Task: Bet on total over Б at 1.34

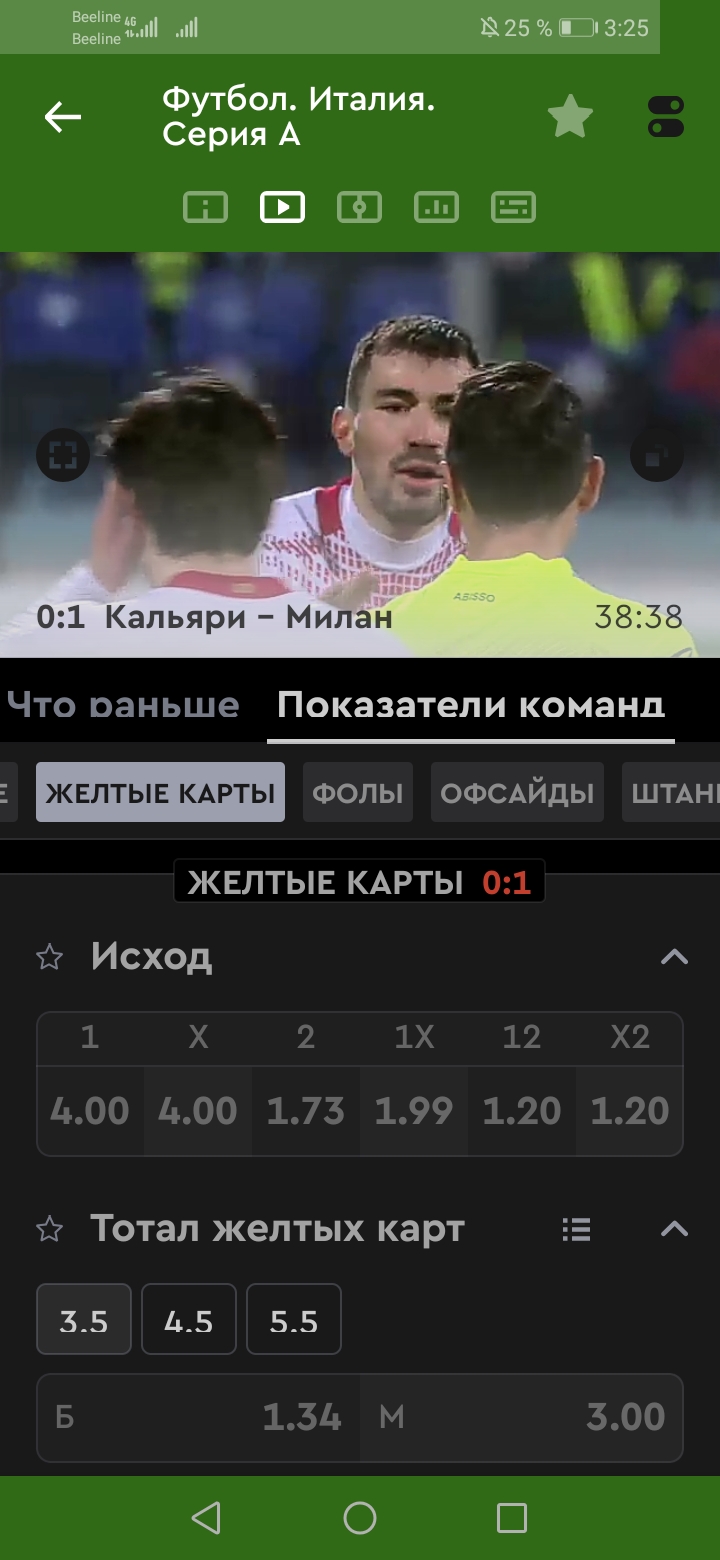Action: click(x=198, y=1417)
